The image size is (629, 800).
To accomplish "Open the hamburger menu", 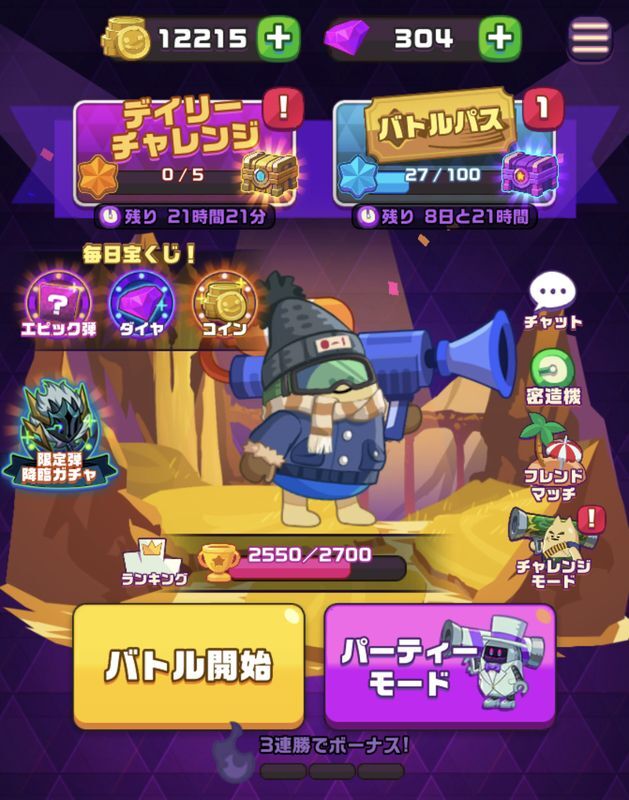I will (590, 39).
